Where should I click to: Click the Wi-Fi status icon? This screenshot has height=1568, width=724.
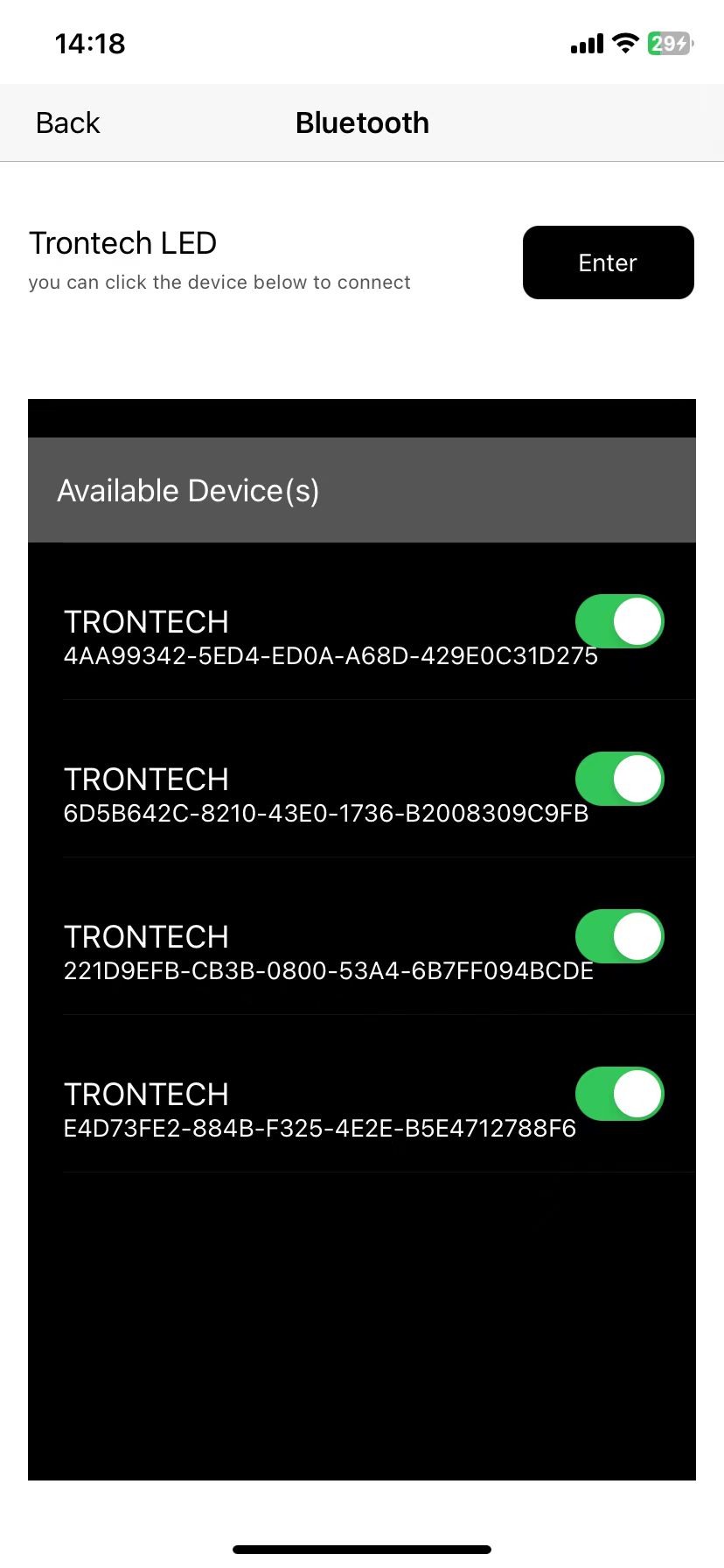pos(624,43)
